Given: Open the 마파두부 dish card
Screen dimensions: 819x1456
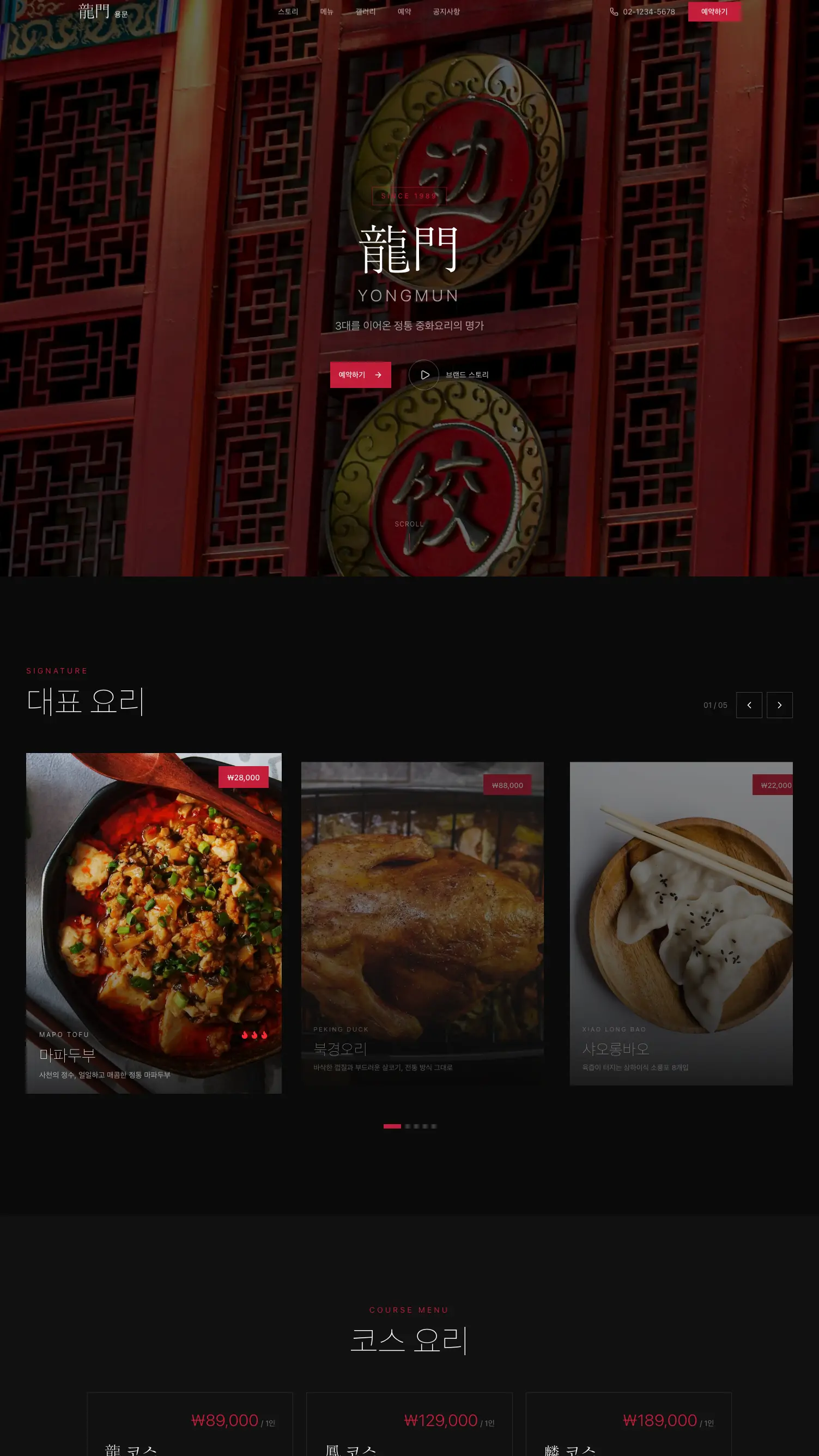Looking at the screenshot, I should (x=154, y=923).
